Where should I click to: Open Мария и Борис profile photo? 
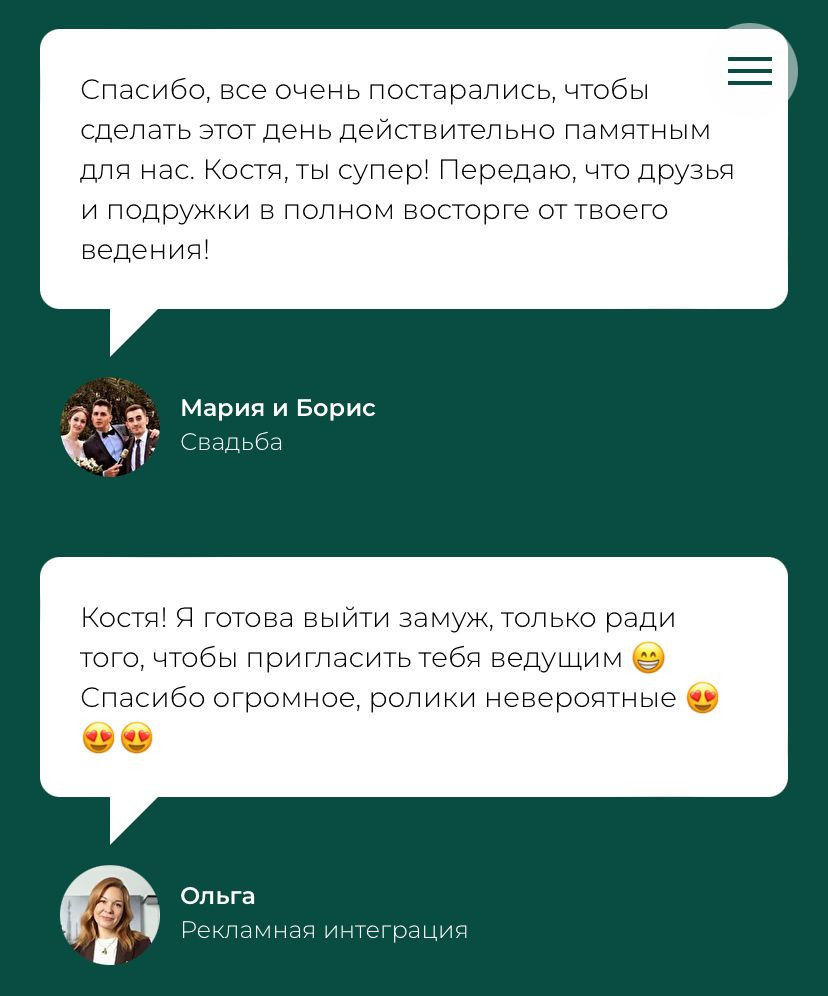pyautogui.click(x=110, y=427)
